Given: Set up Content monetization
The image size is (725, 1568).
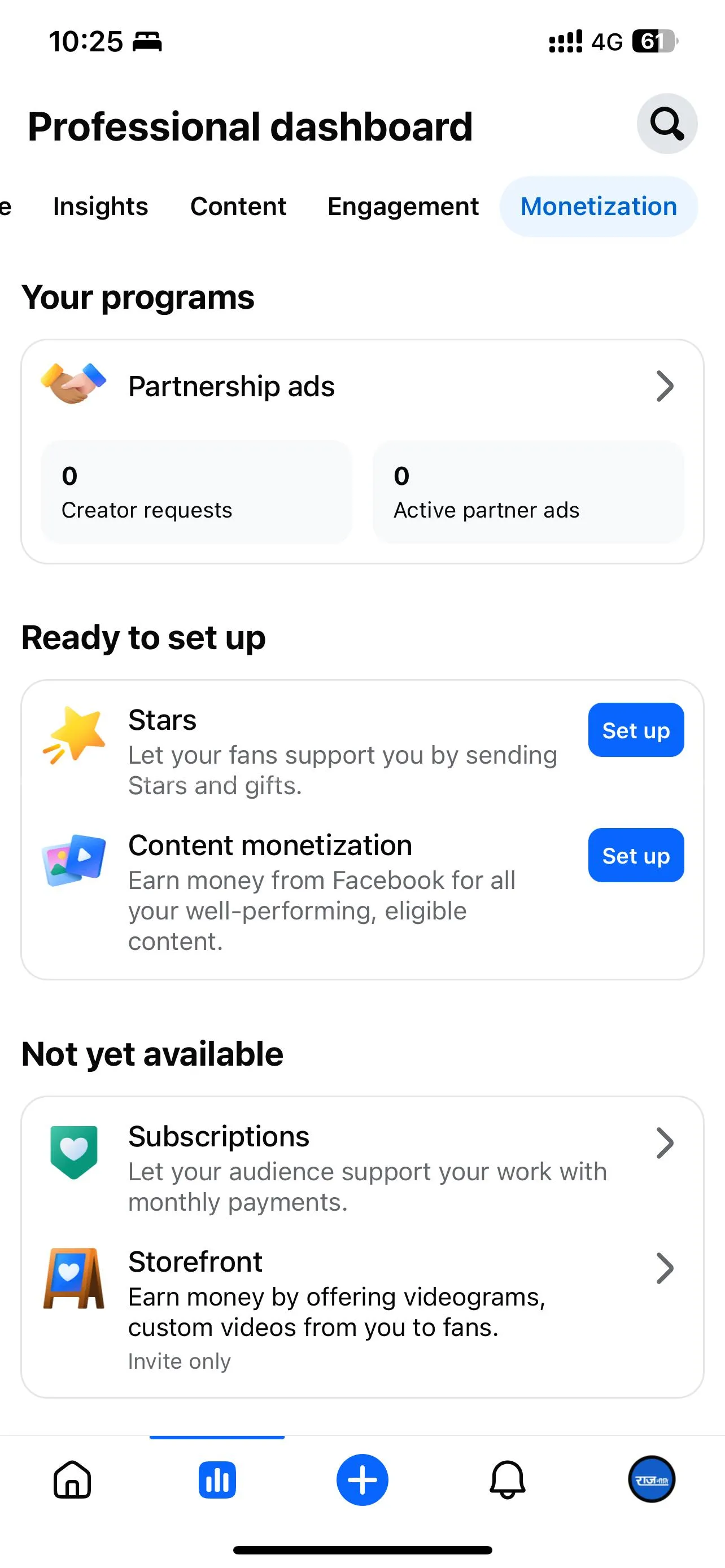Looking at the screenshot, I should click(636, 855).
